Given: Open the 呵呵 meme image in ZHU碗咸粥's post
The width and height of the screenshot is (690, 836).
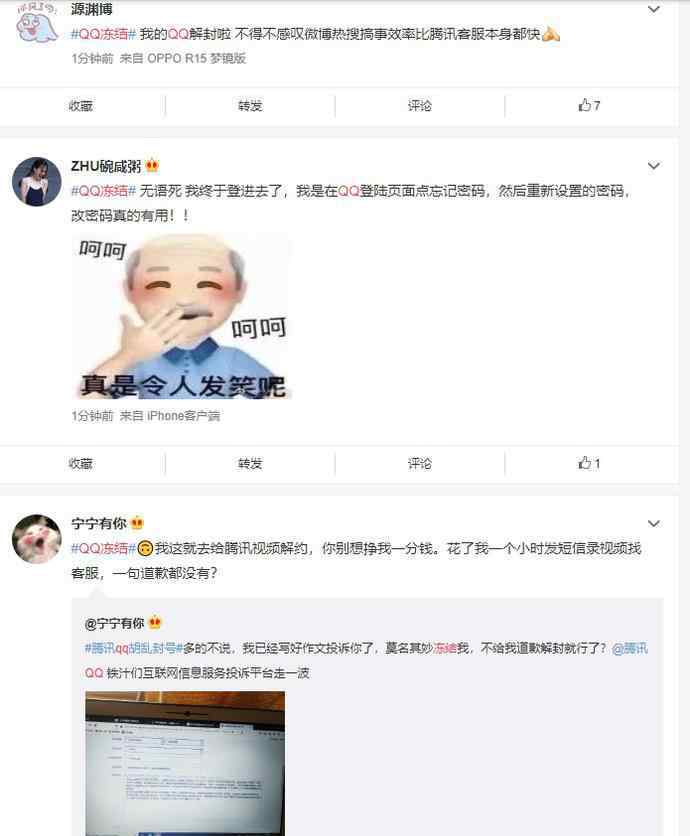Looking at the screenshot, I should point(181,316).
